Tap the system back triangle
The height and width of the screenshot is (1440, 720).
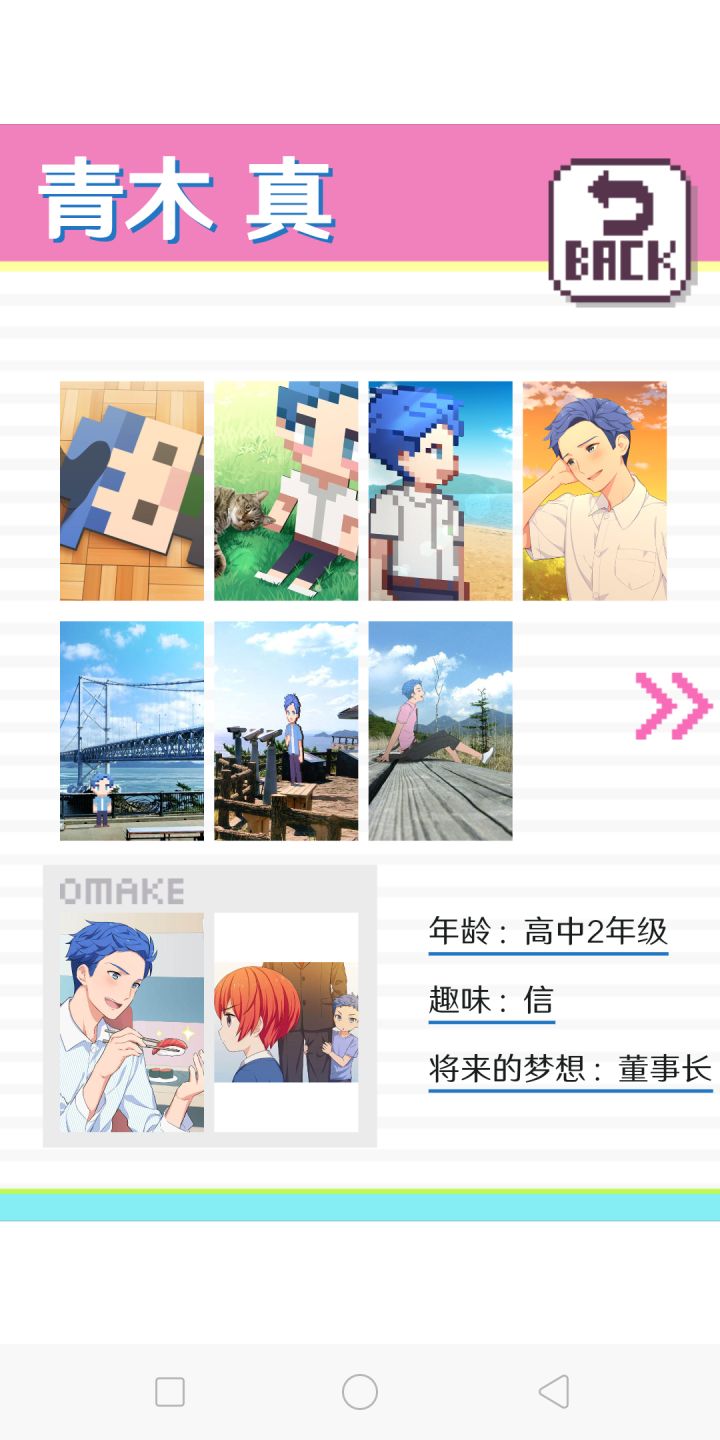[554, 1392]
